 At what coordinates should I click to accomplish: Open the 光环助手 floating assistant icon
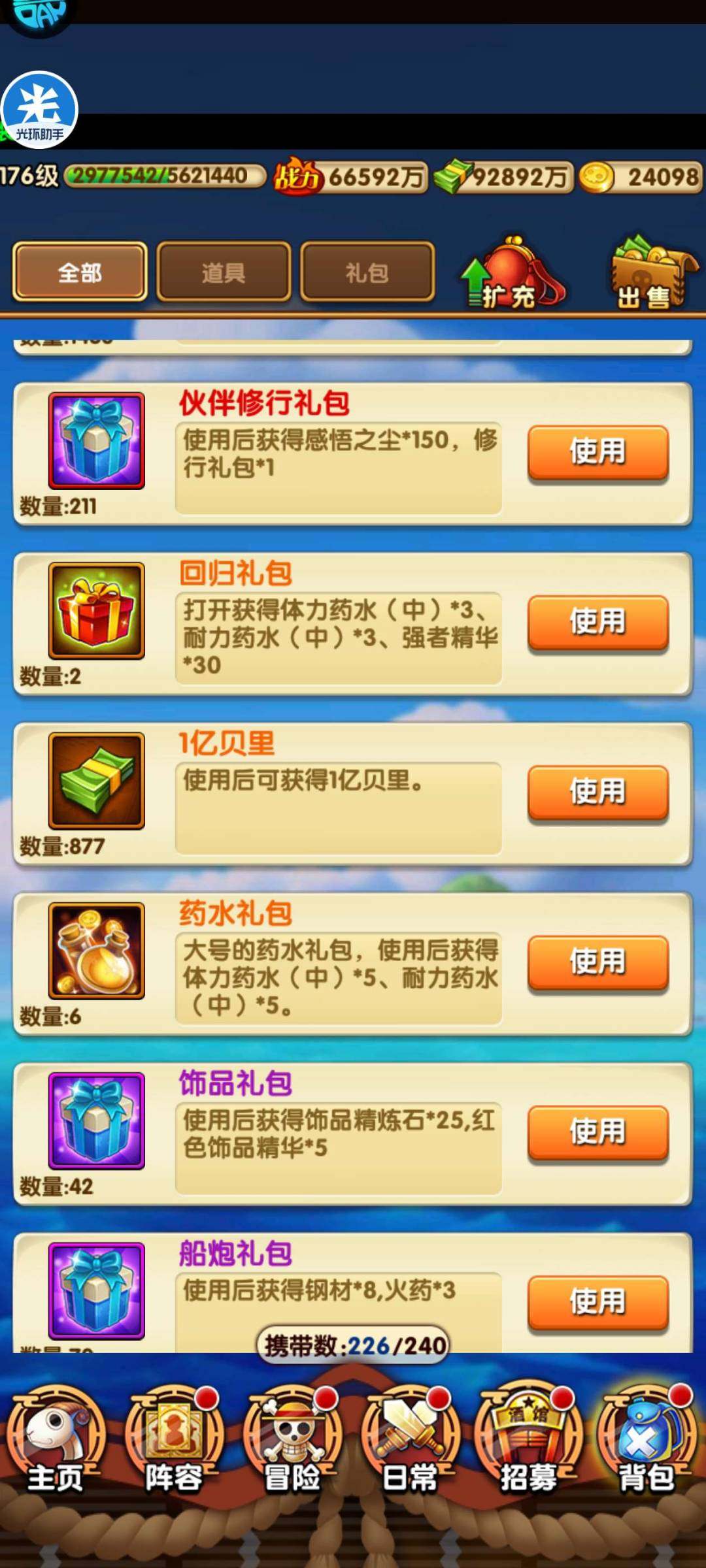[41, 110]
